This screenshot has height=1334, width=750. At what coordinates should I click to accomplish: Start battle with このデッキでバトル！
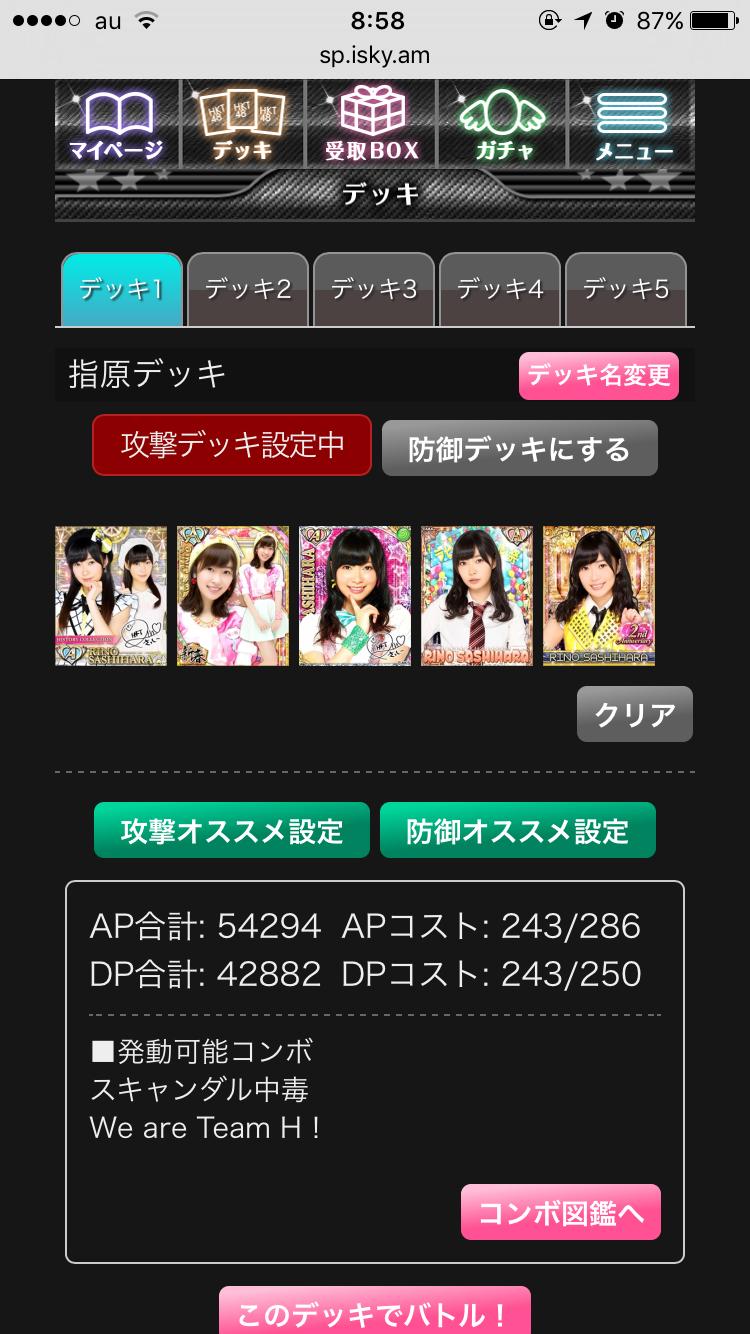pos(374,1312)
